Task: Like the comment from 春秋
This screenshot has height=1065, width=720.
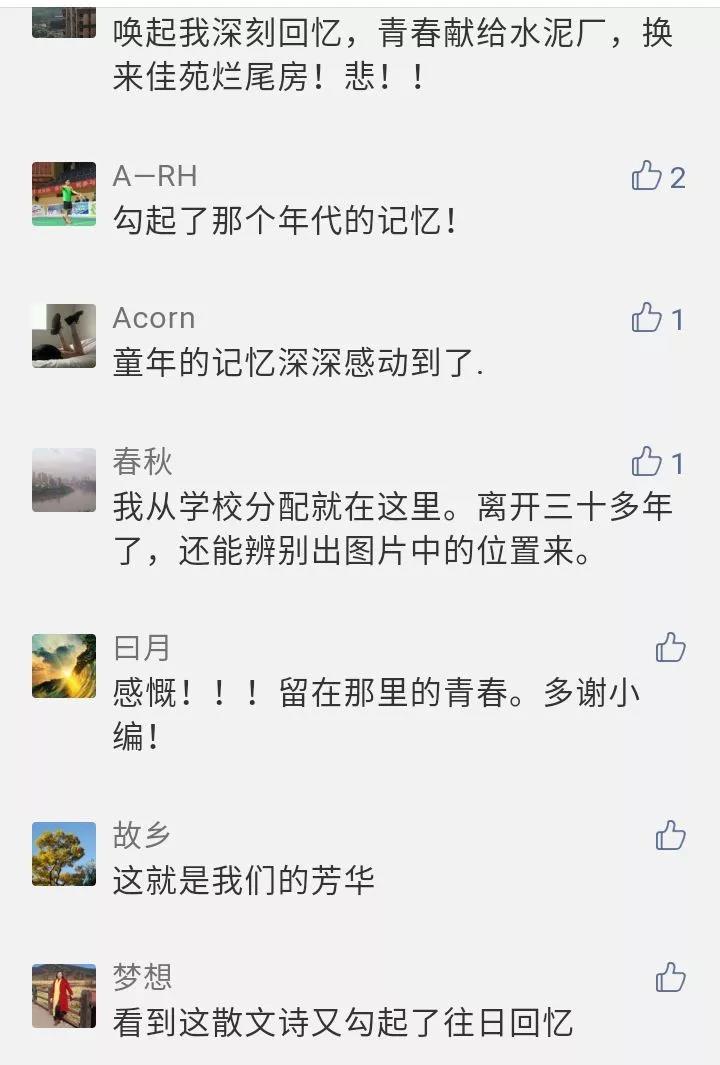Action: coord(648,462)
